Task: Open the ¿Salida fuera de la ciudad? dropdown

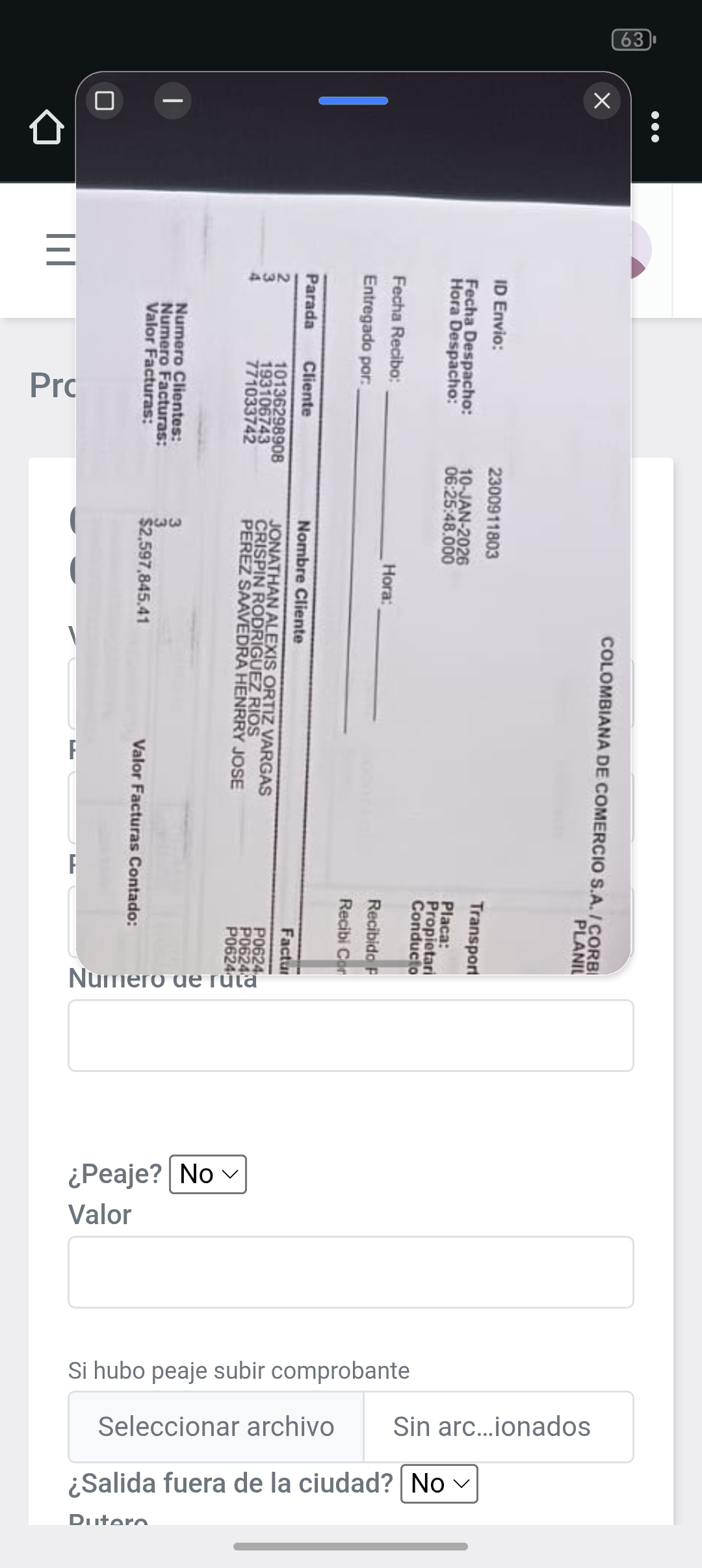Action: 439,1483
